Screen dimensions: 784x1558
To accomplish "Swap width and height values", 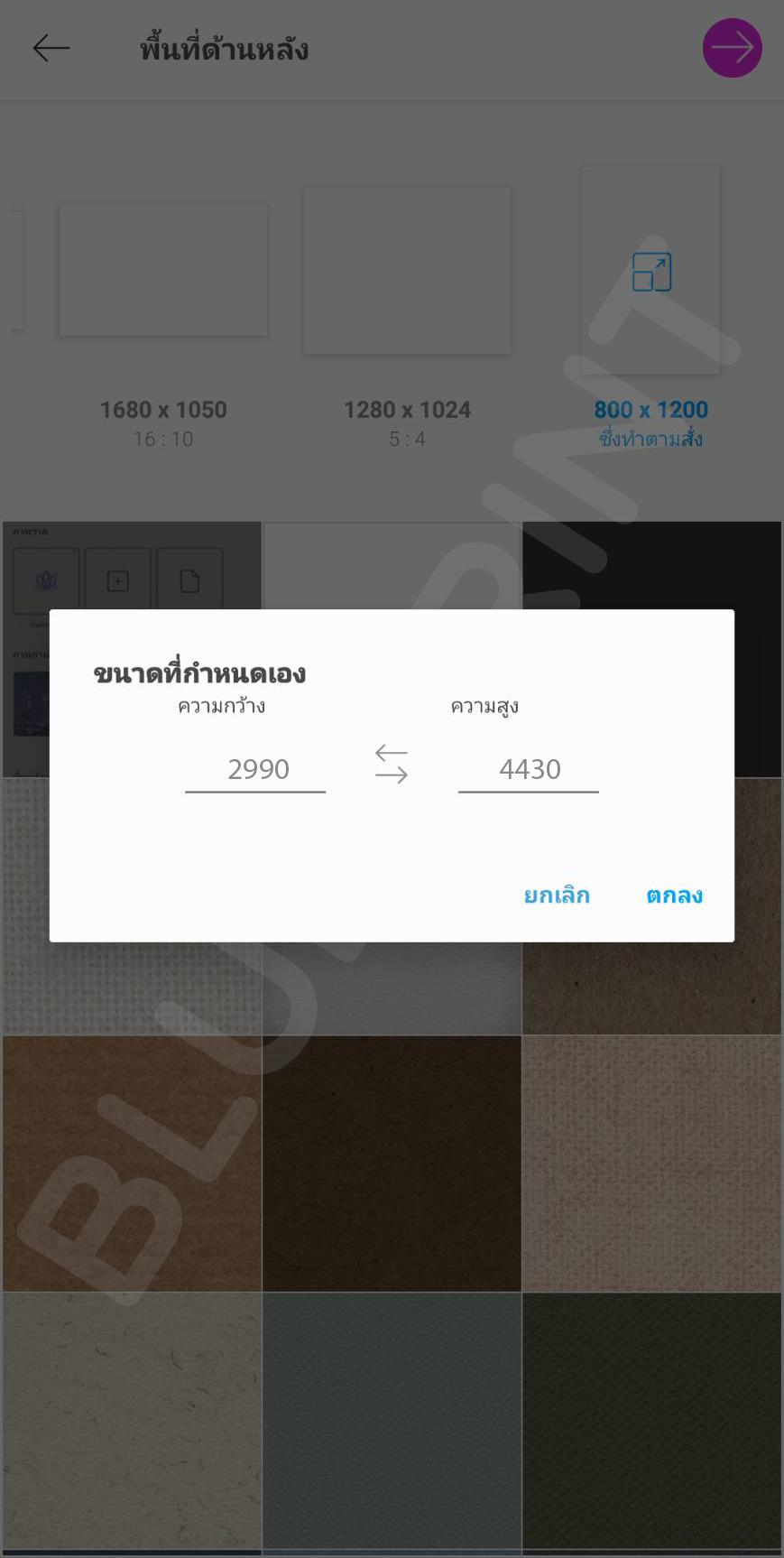I will click(x=392, y=764).
